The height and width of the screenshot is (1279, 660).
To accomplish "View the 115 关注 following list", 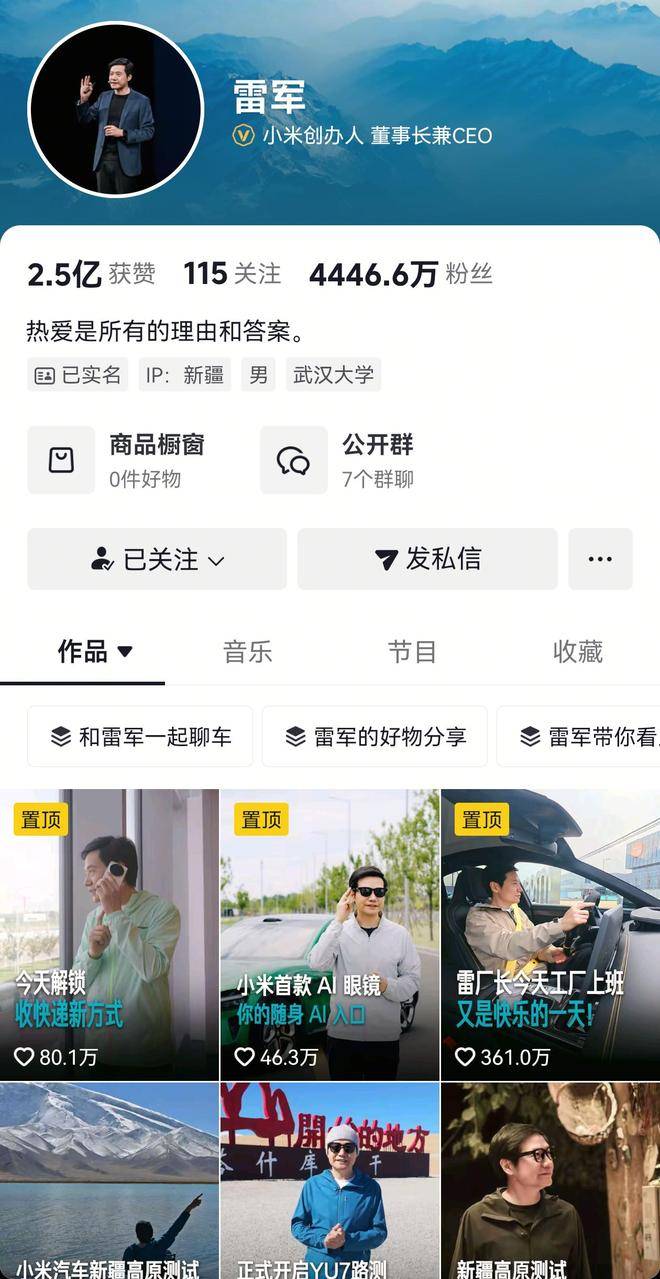I will [232, 274].
